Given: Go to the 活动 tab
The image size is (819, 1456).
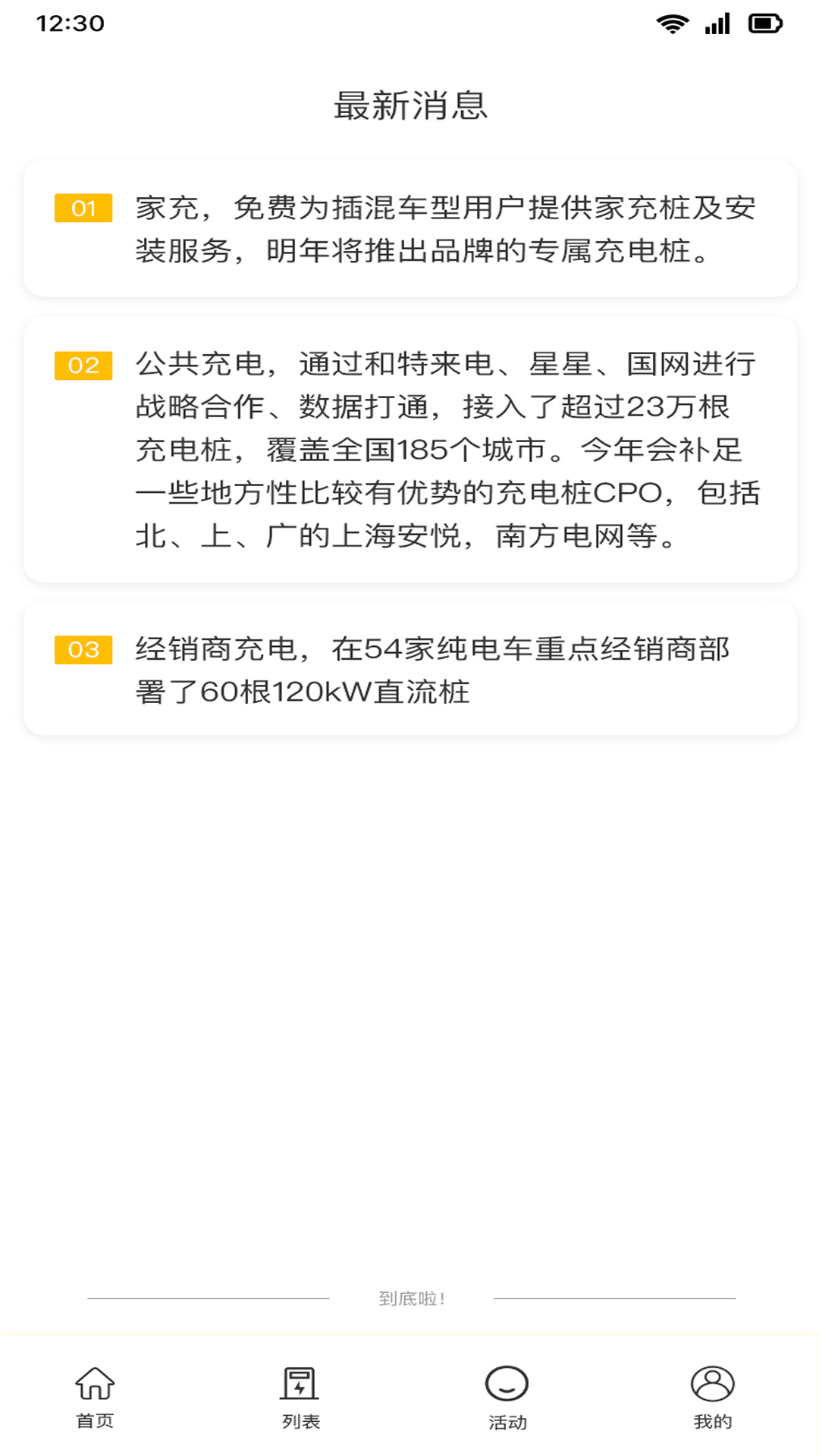Looking at the screenshot, I should [x=507, y=1398].
